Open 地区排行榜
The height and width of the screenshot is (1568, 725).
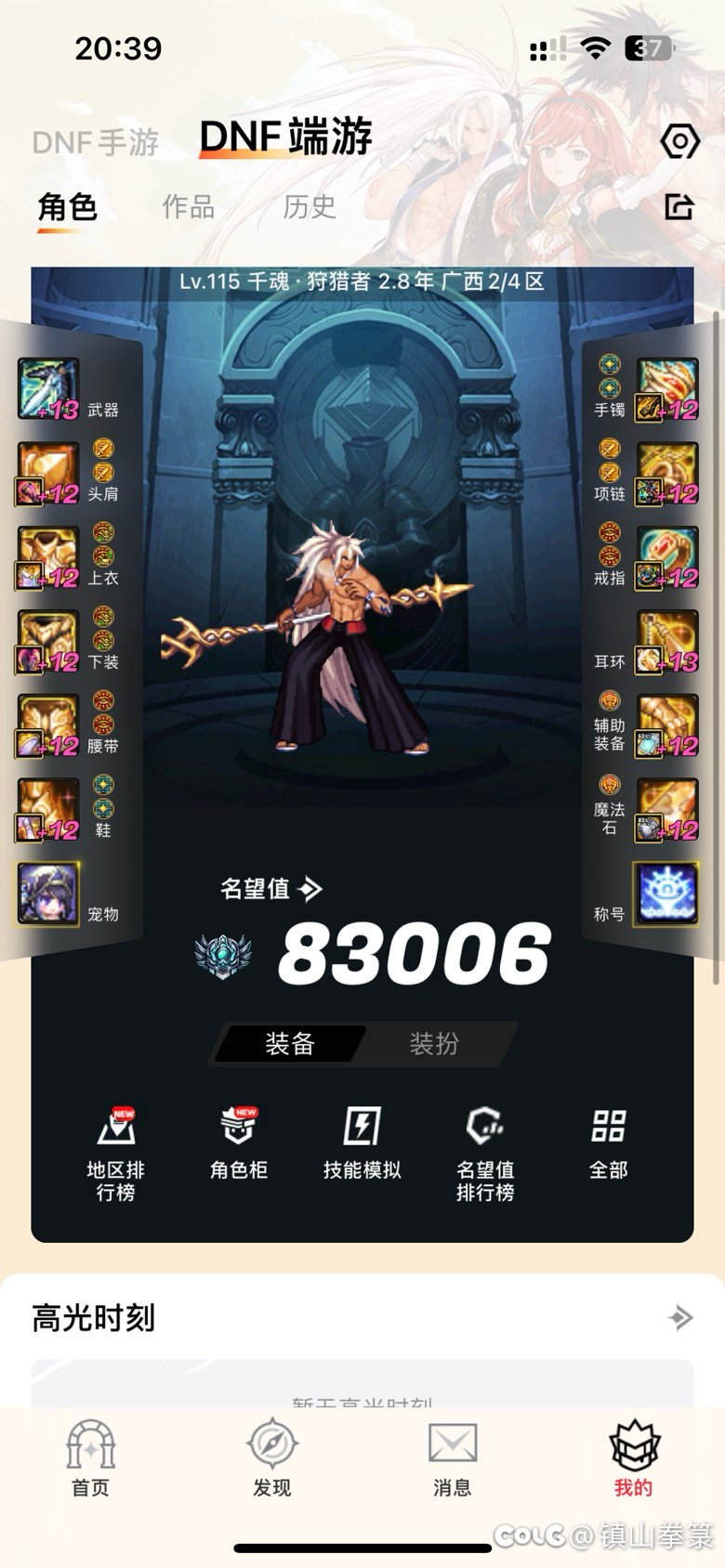116,1154
